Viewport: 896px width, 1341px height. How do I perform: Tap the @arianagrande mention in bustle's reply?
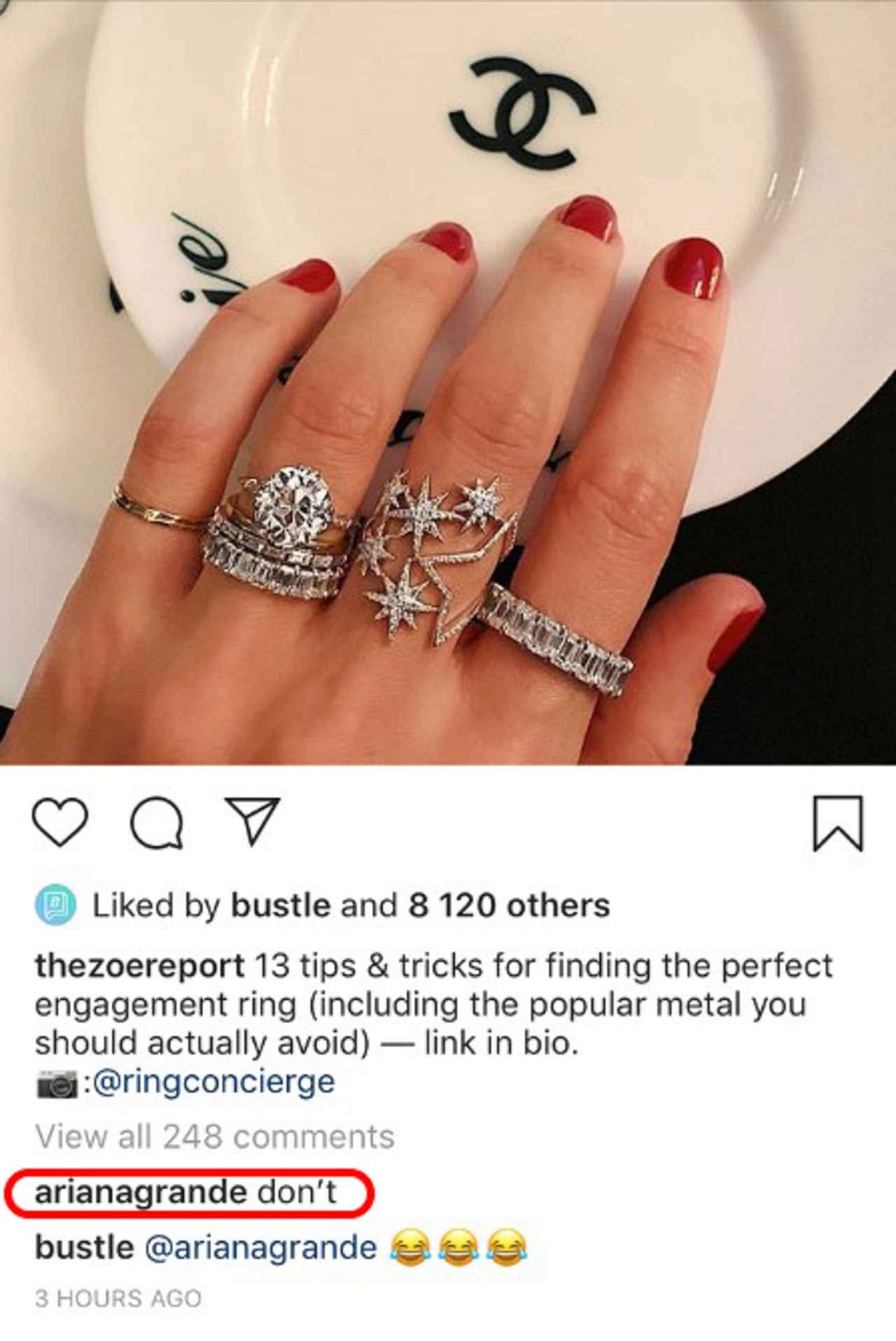pos(260,1248)
